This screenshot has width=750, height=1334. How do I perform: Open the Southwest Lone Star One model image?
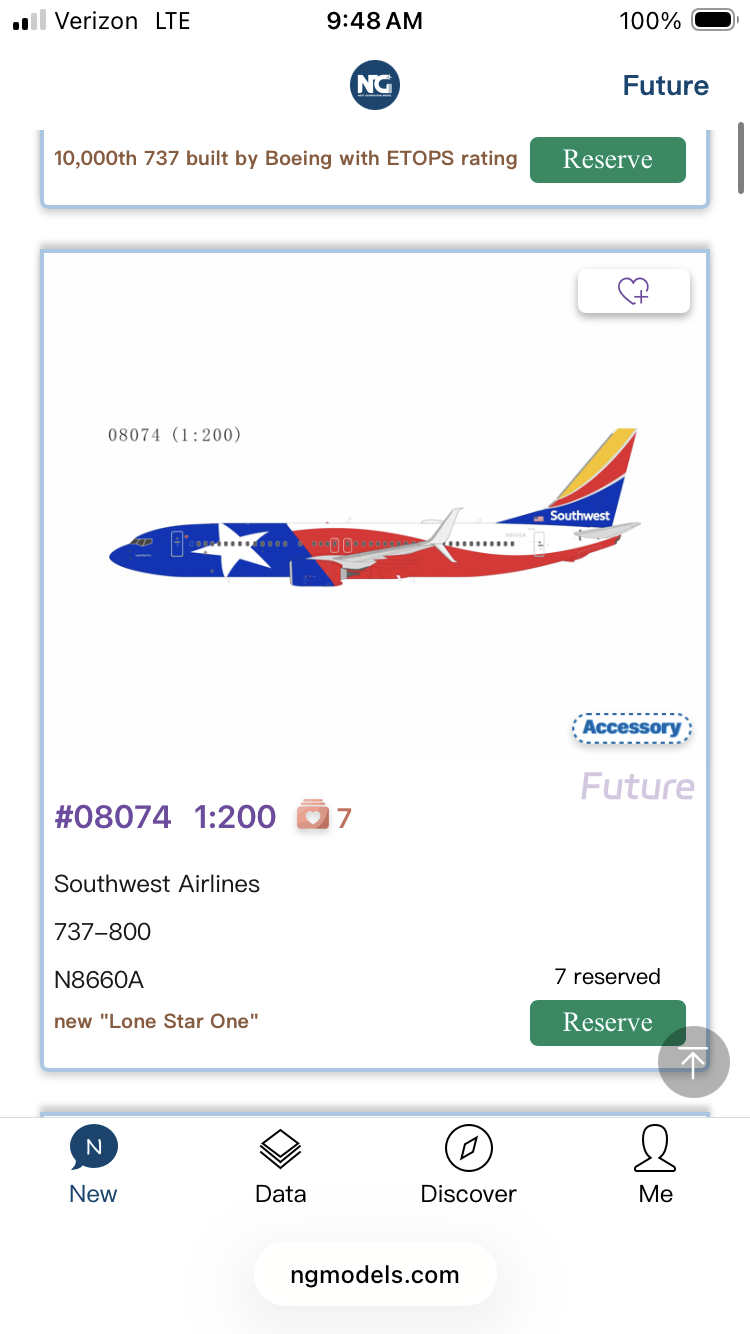(x=375, y=509)
